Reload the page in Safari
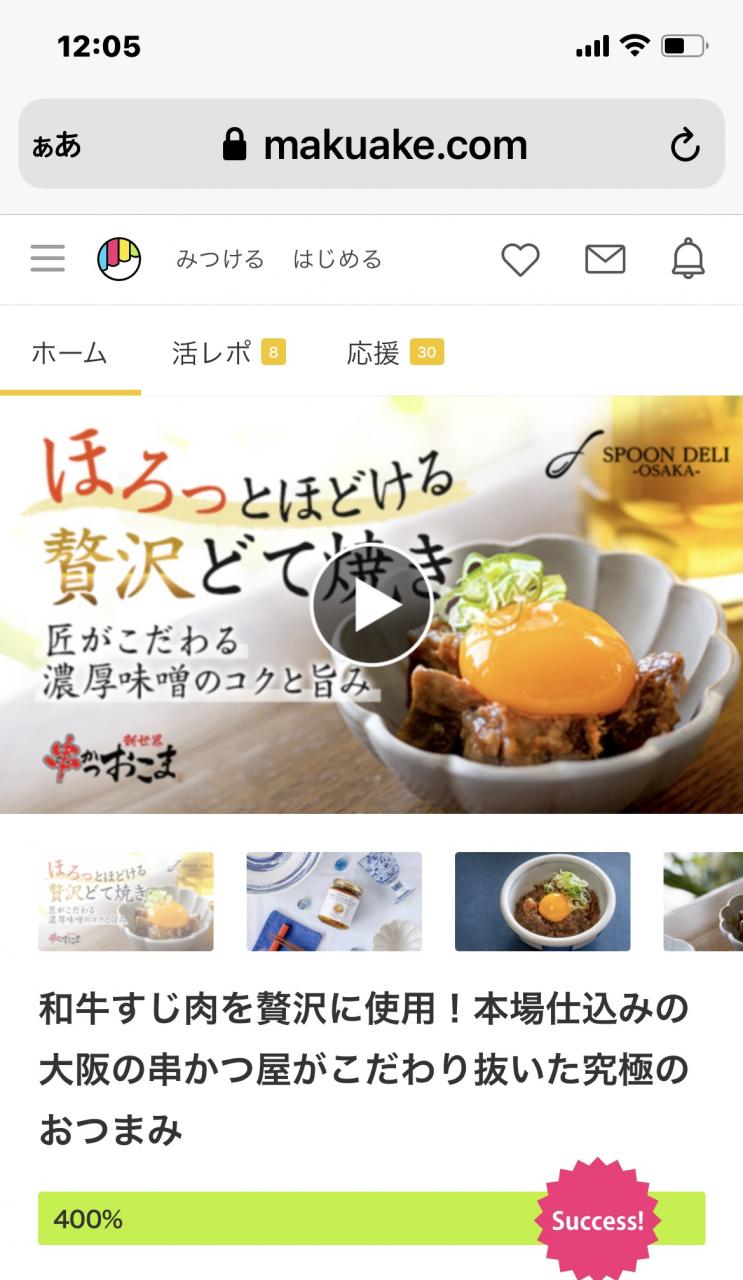 (685, 146)
